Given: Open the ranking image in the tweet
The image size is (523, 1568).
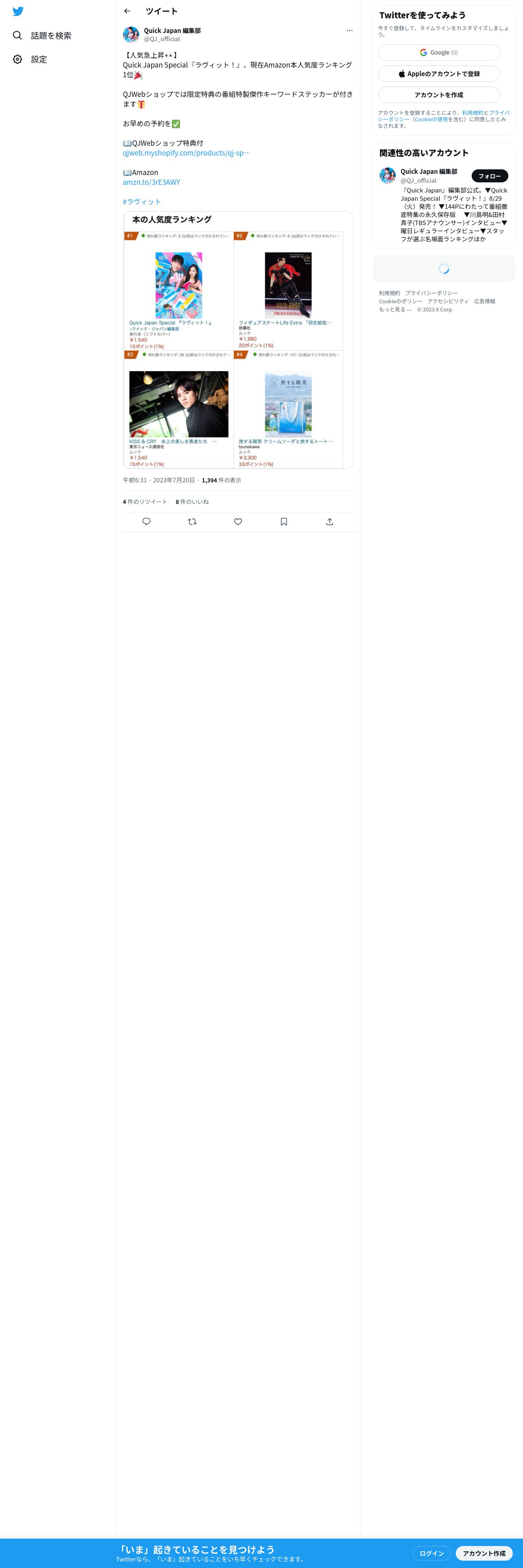Looking at the screenshot, I should pos(238,340).
